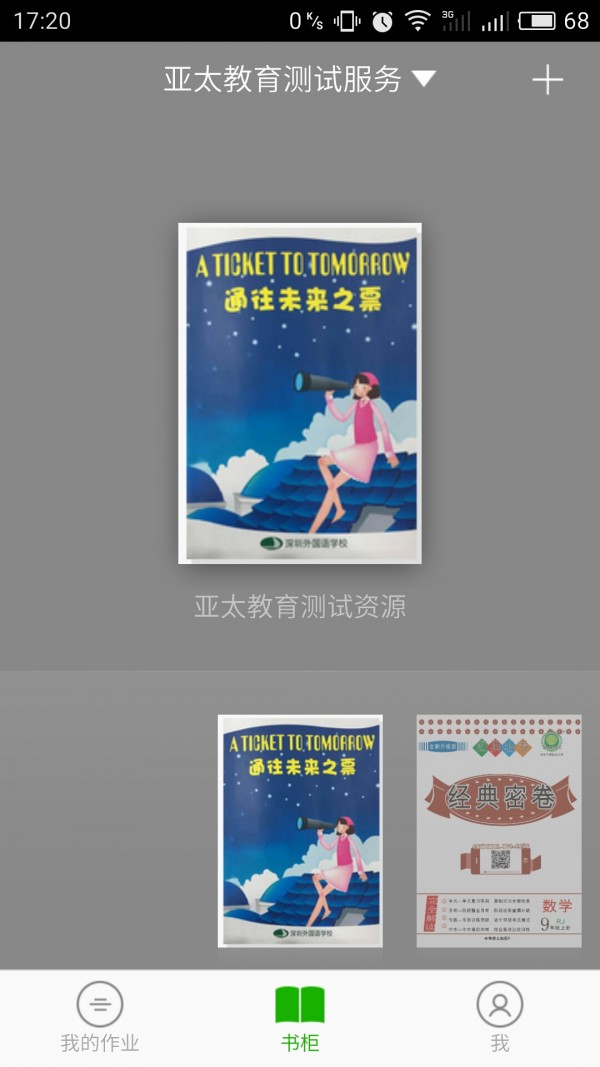Select the 经典密卷 math book cover

tap(498, 830)
